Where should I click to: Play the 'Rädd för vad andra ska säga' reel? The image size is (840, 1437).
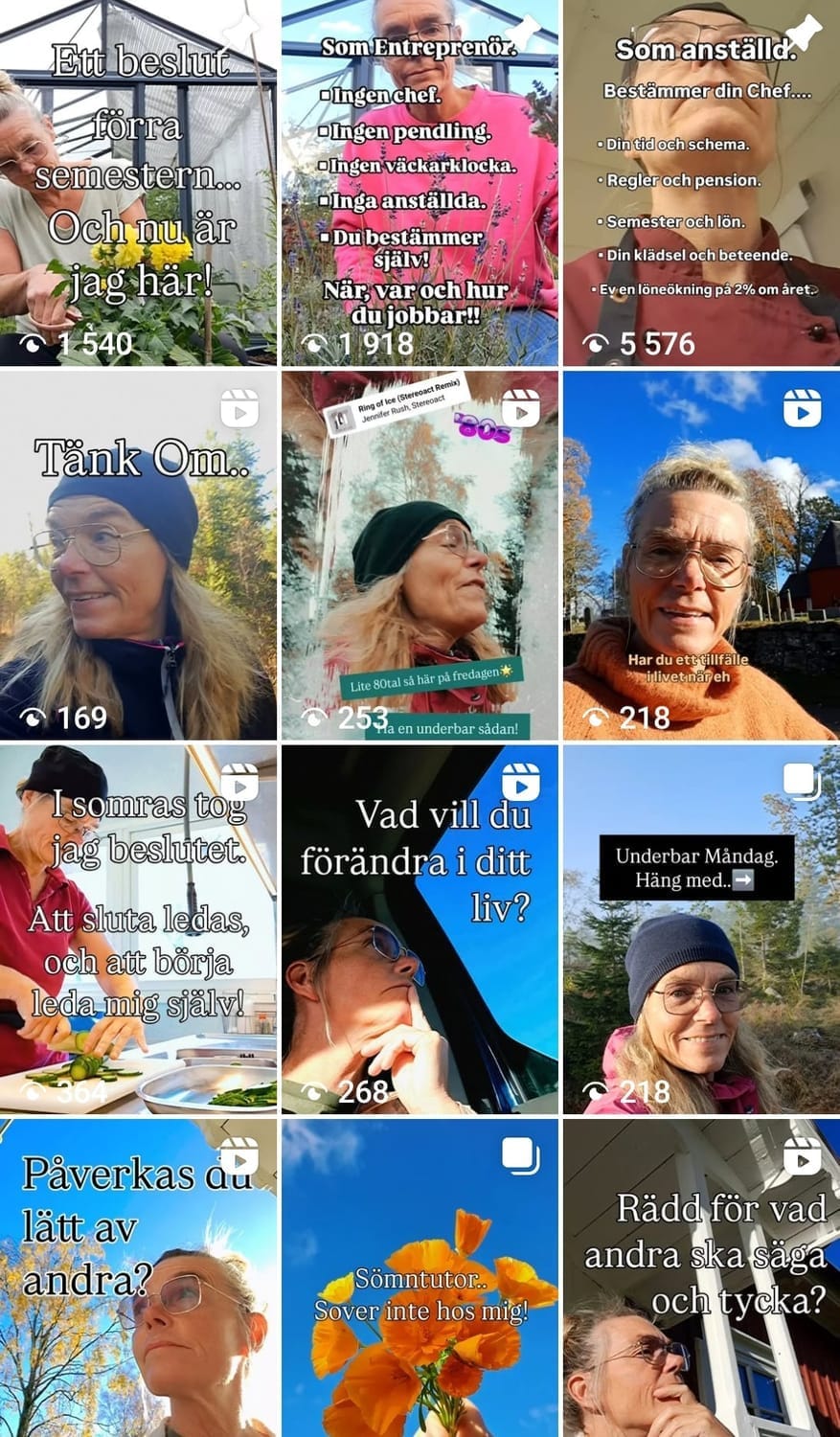(701, 1279)
